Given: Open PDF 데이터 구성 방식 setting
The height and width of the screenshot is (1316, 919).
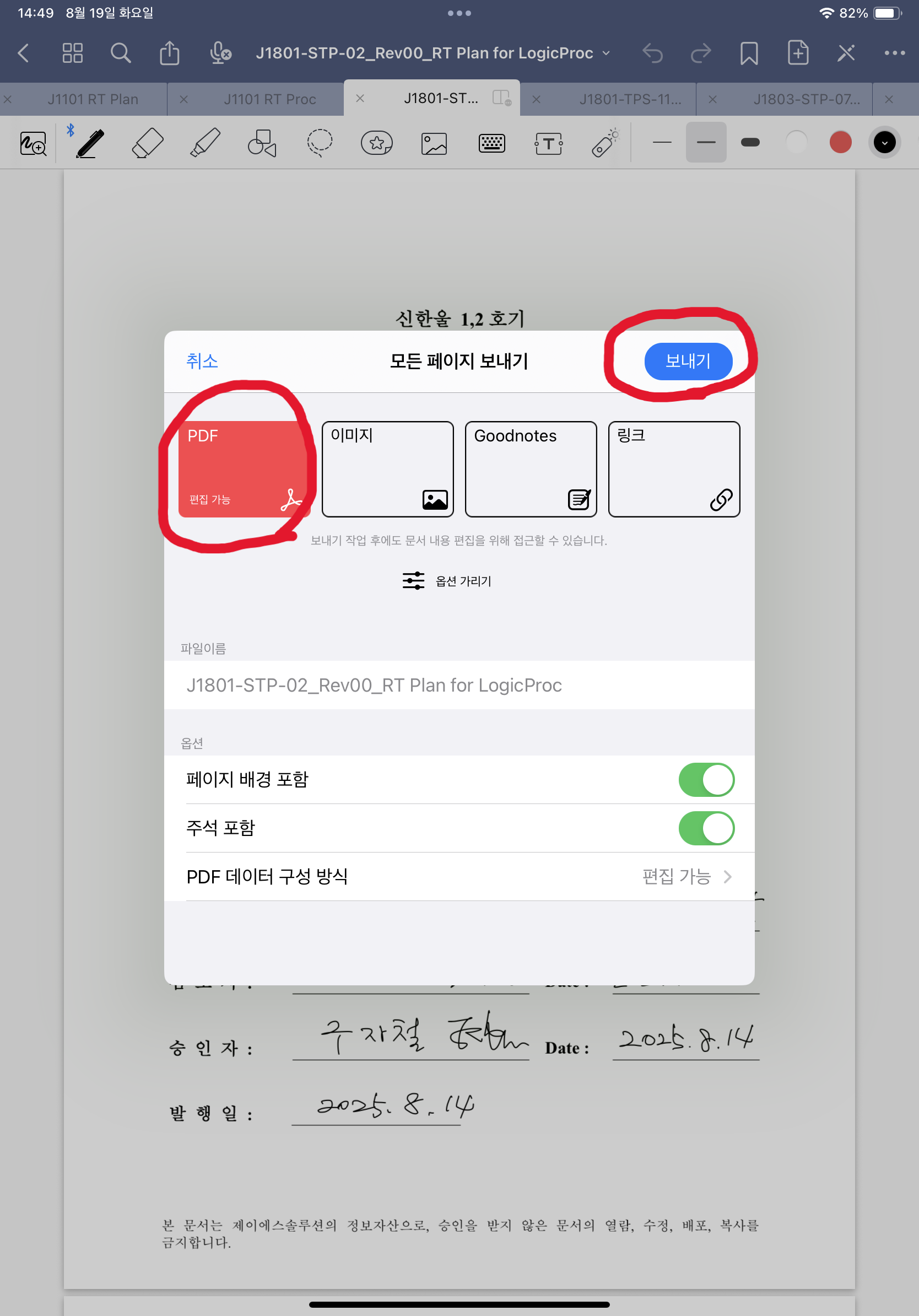Looking at the screenshot, I should pyautogui.click(x=458, y=876).
